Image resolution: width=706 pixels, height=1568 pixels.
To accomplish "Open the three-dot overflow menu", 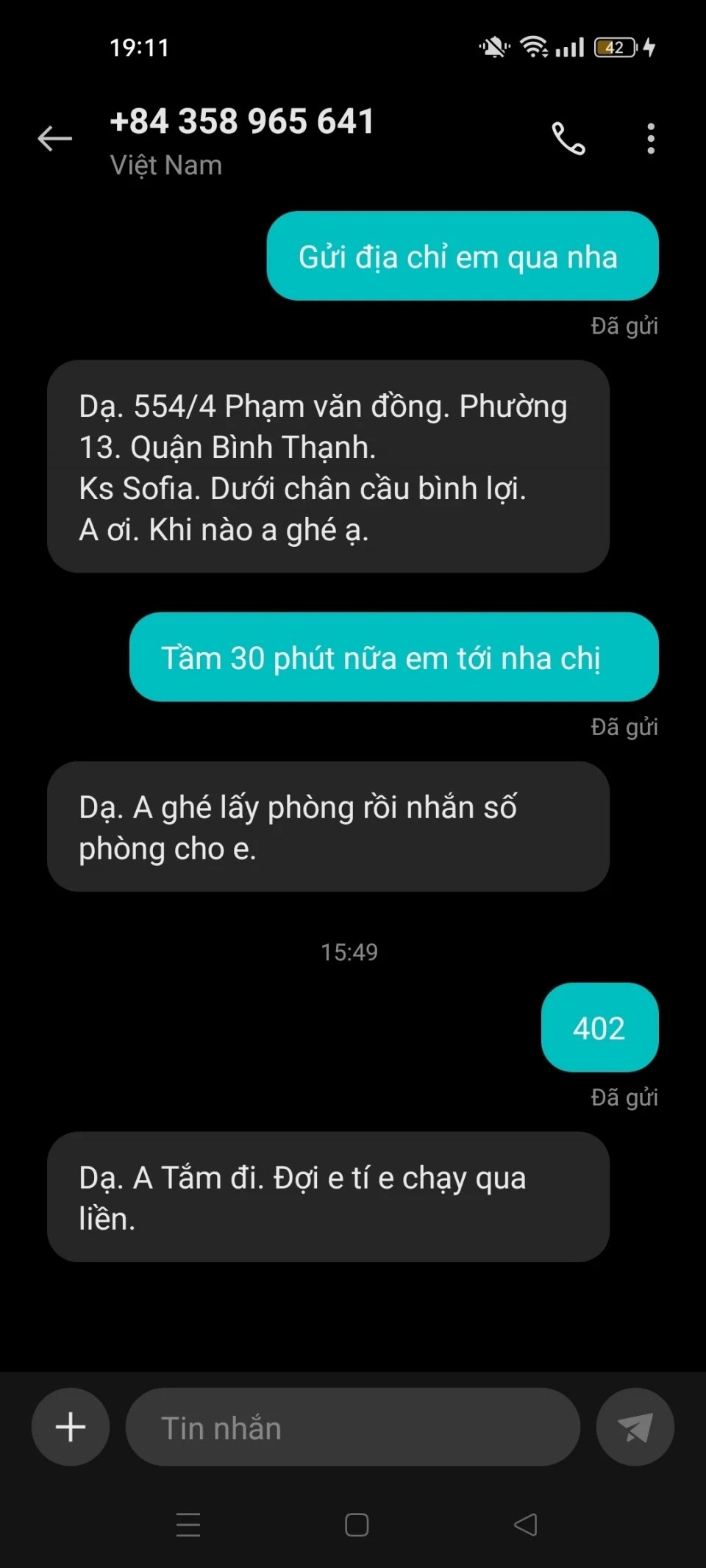I will click(x=651, y=138).
